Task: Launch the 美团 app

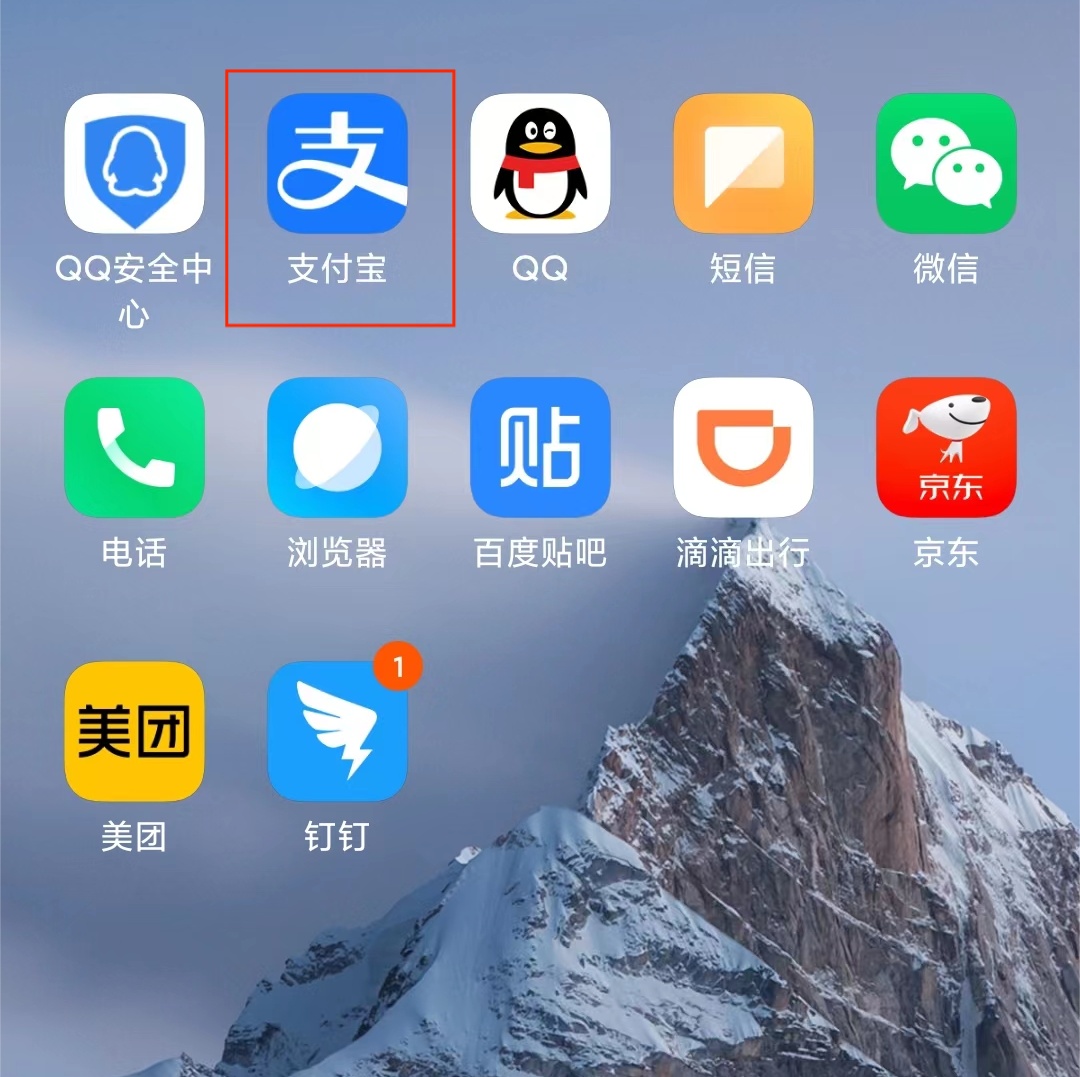Action: coord(134,731)
